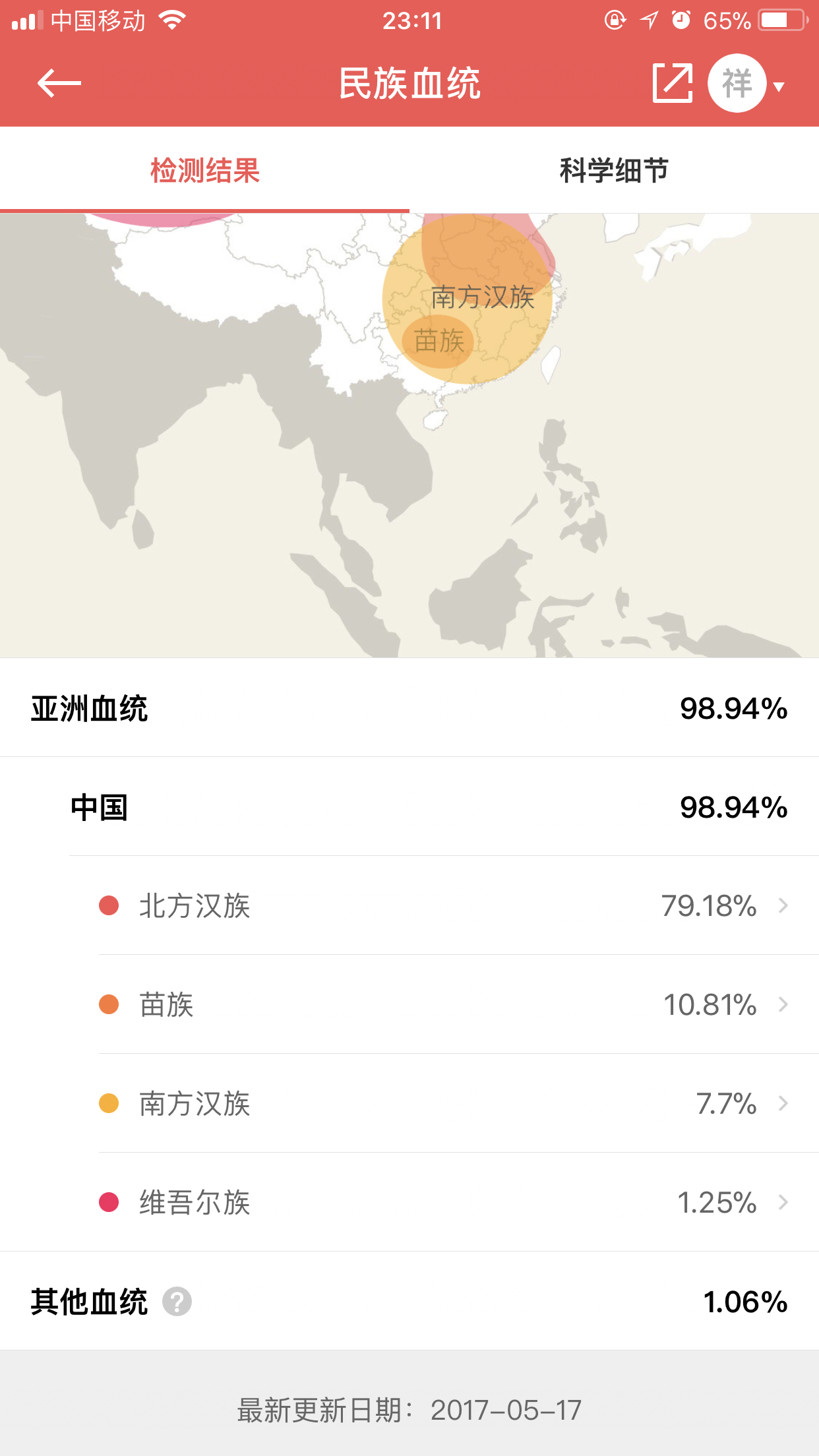The image size is (819, 1456).
Task: Go back using the arrow
Action: (59, 84)
